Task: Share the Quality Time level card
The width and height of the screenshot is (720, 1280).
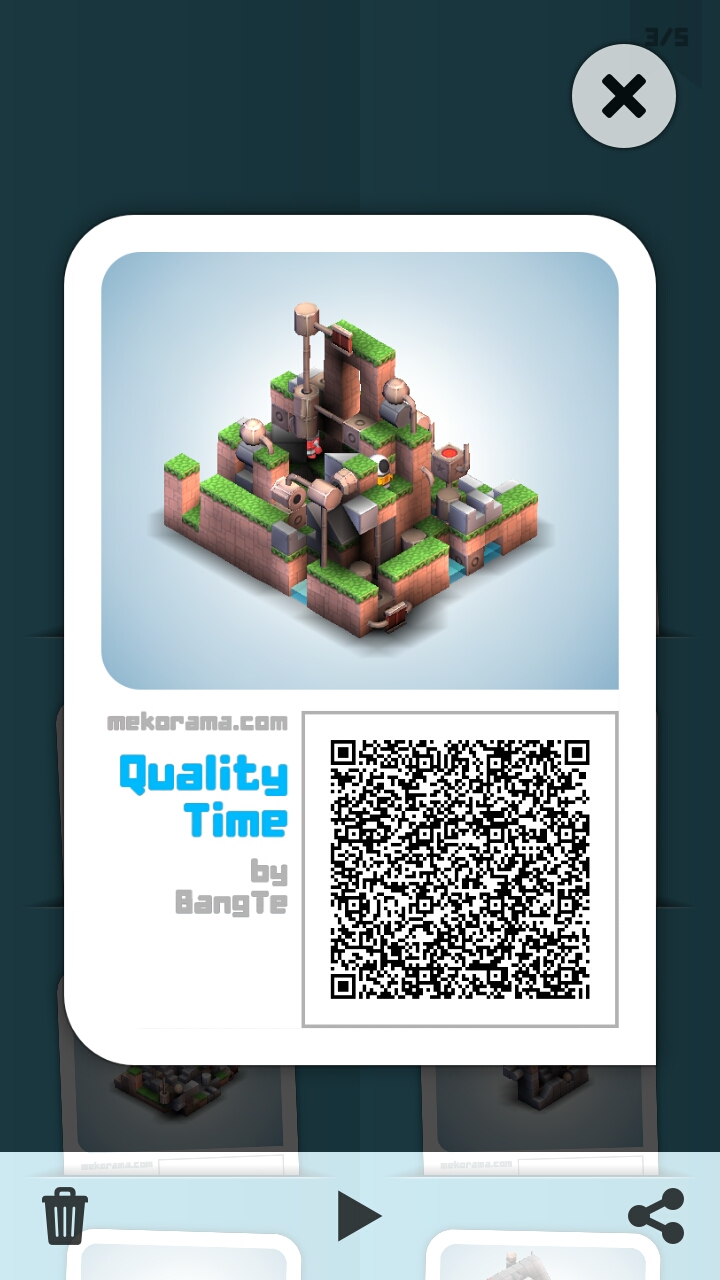Action: pos(656,1216)
